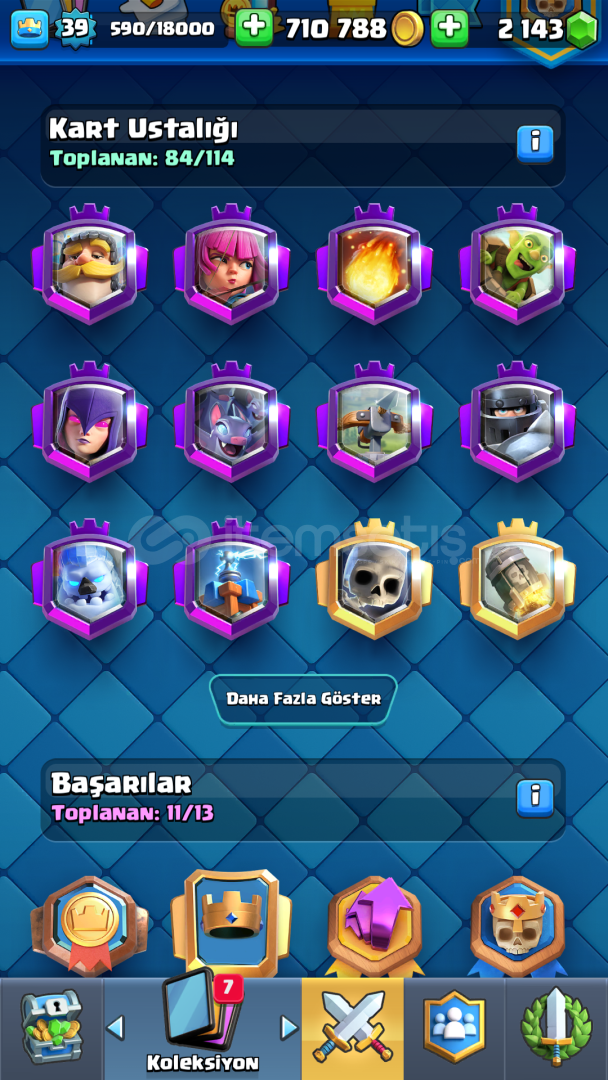Tap Daha Fazla Göster button
This screenshot has height=1080, width=608.
tap(303, 699)
